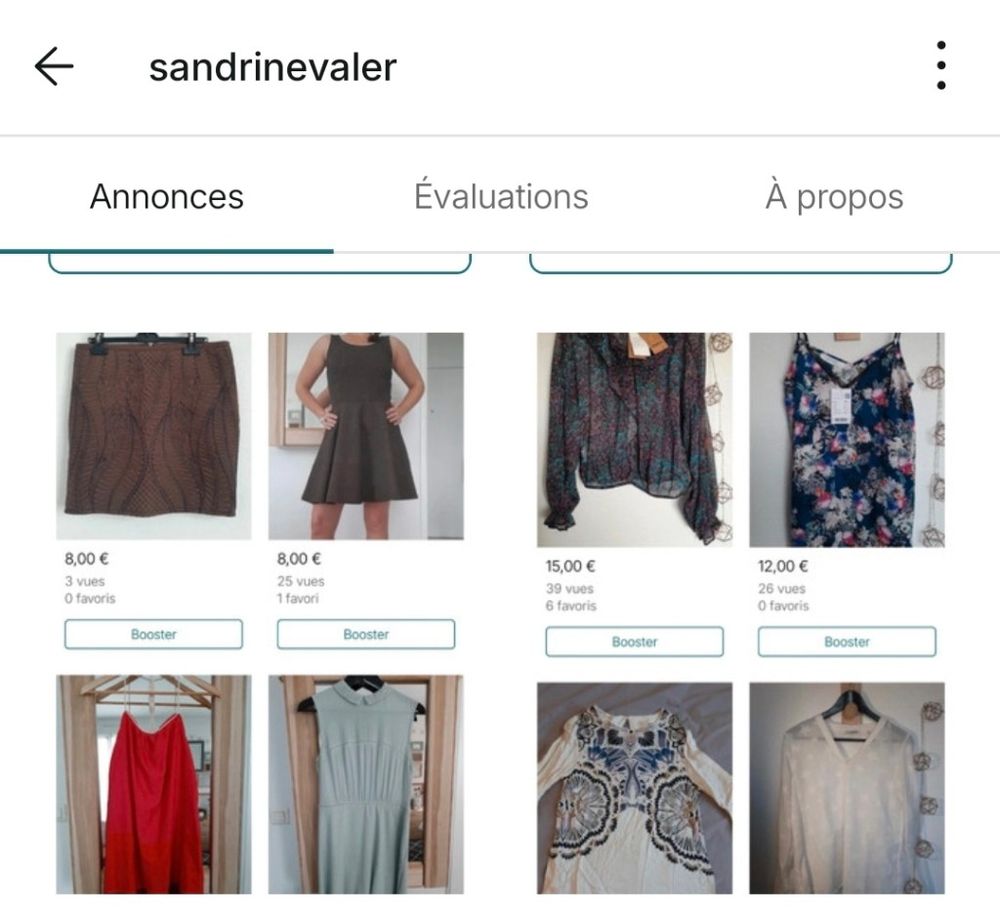Open the brown patterned skirt listing

153,436
